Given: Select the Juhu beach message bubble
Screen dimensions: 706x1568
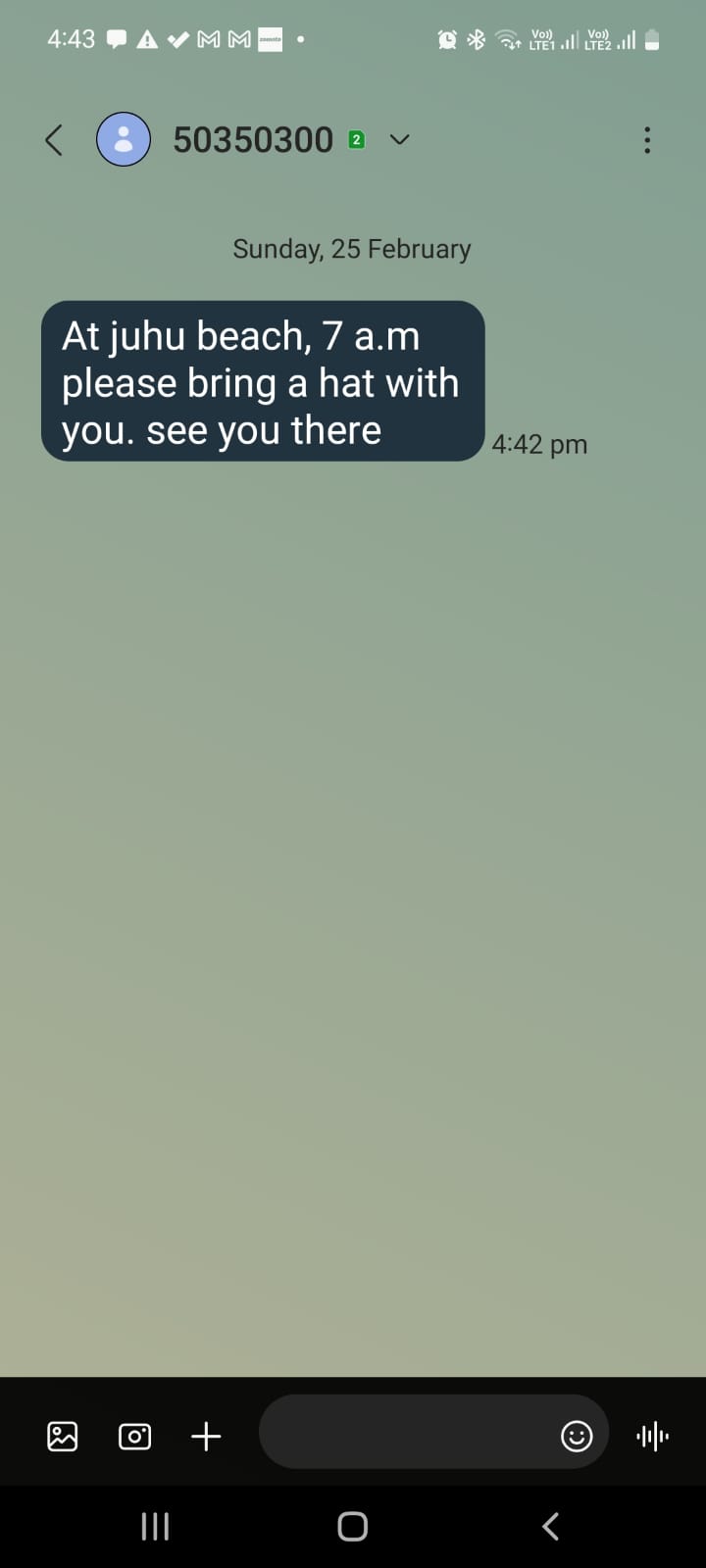Looking at the screenshot, I should [x=262, y=381].
